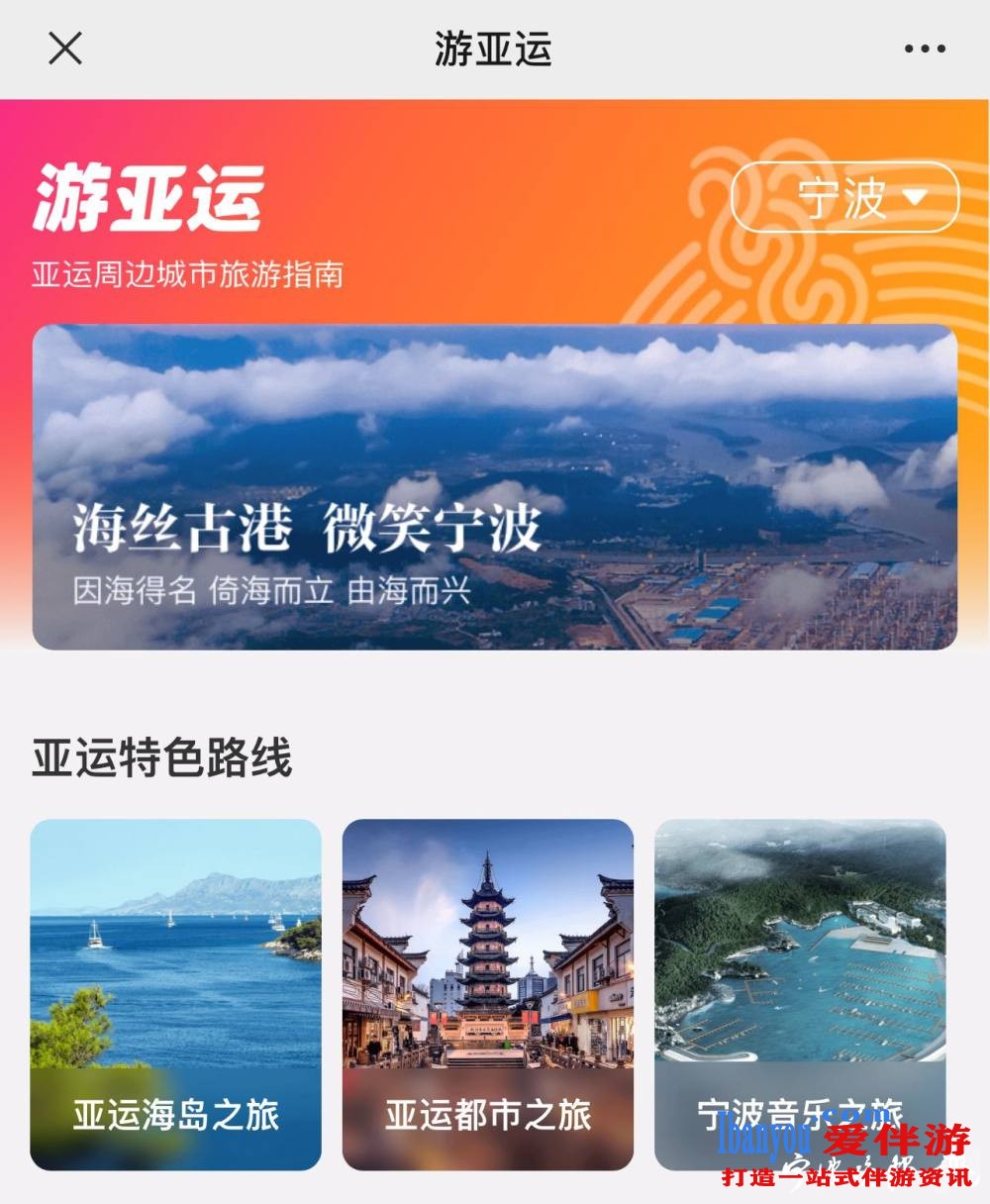The height and width of the screenshot is (1204, 990).
Task: Expand the 宁波 city dropdown
Action: (844, 197)
